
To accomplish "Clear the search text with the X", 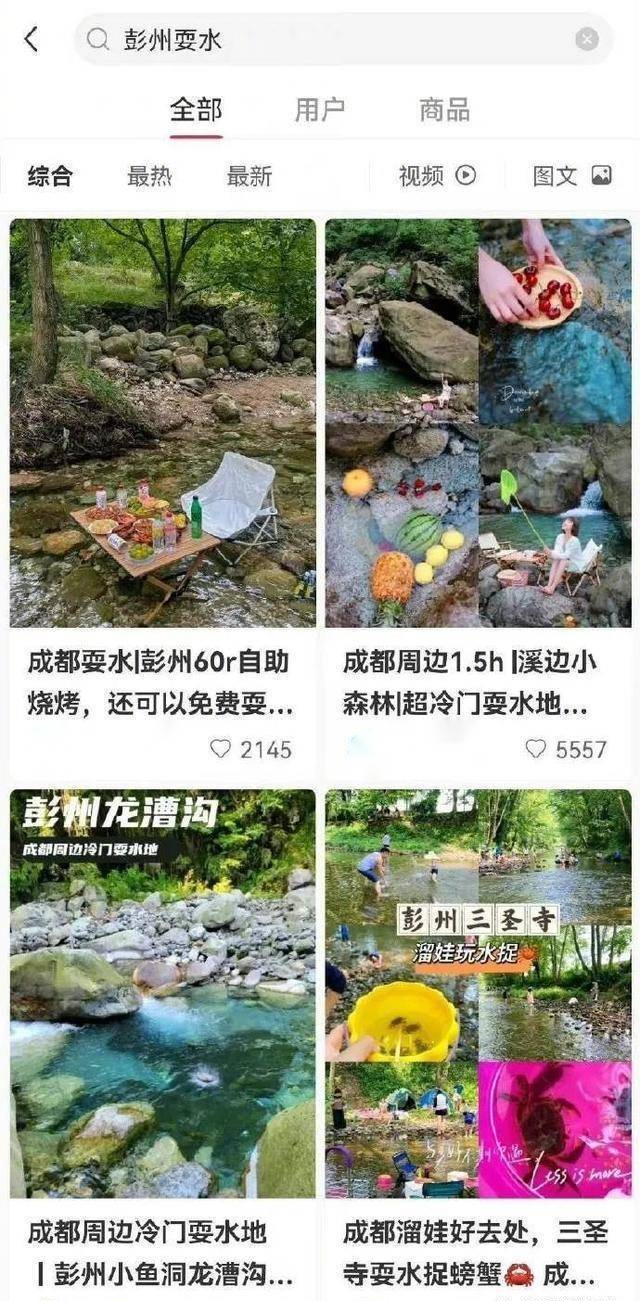I will 587,40.
